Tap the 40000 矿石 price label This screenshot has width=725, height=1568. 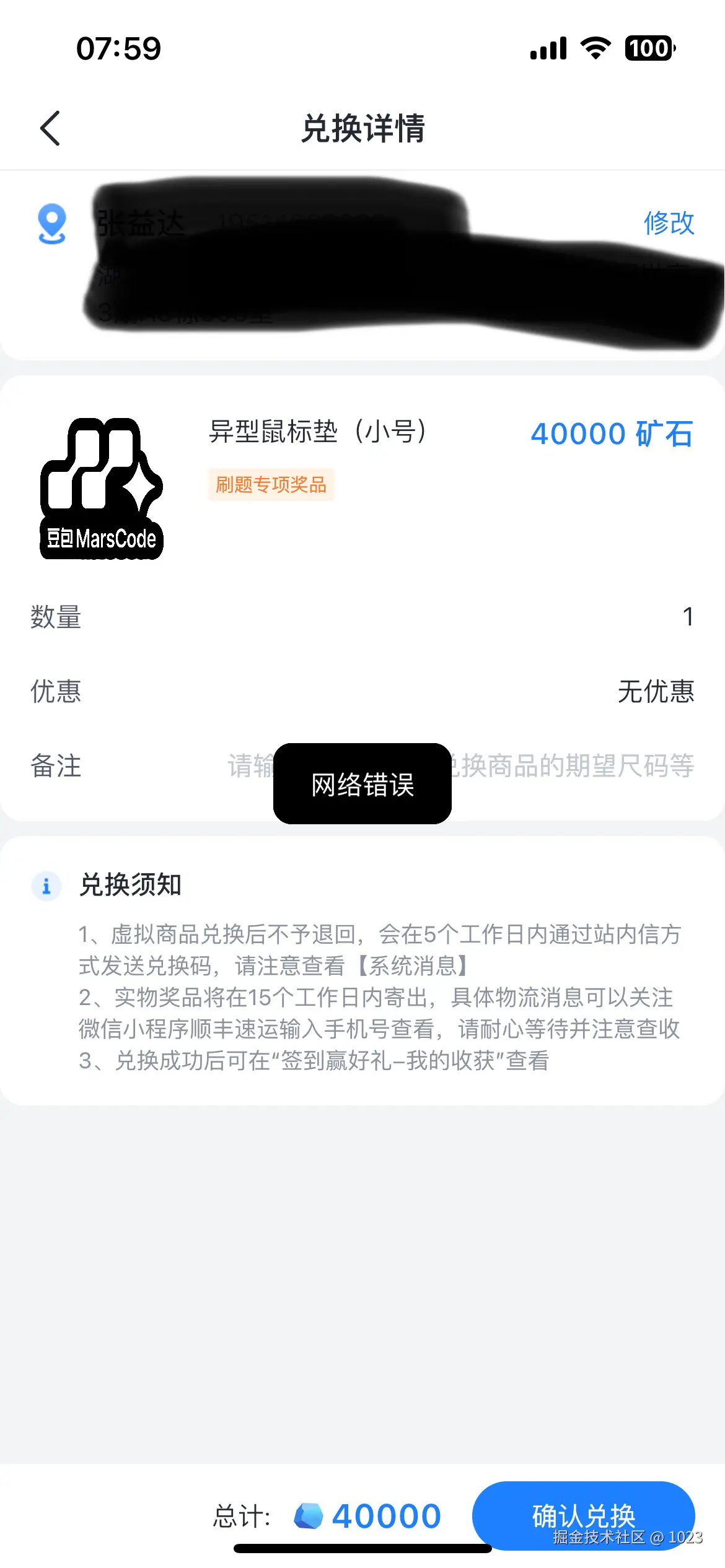(x=612, y=433)
